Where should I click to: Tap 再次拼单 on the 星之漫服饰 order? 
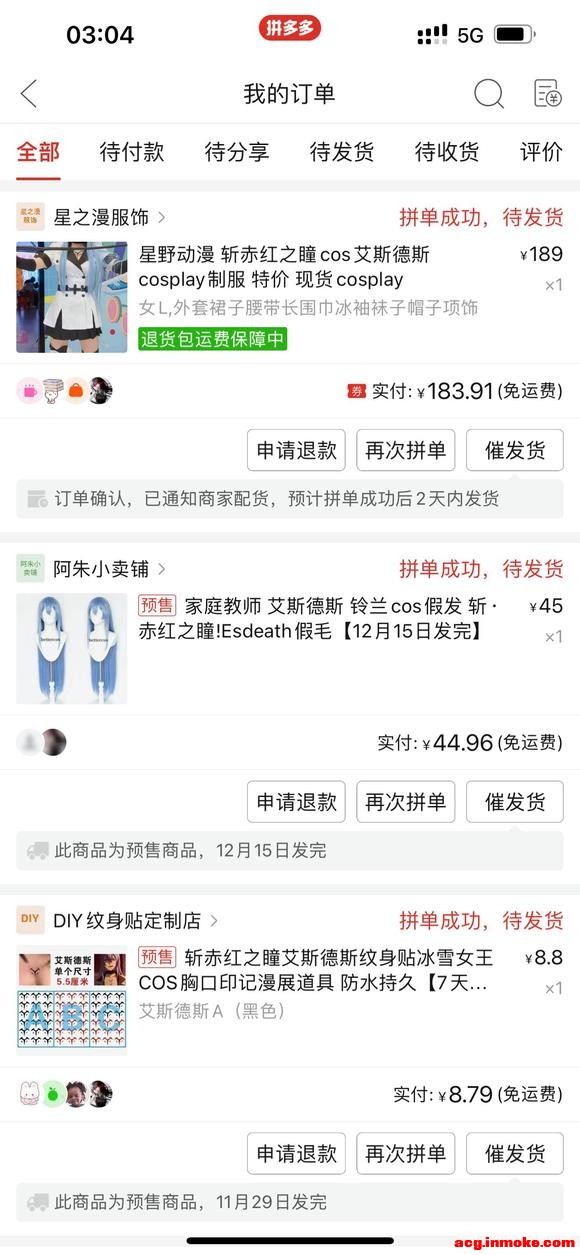click(x=406, y=450)
